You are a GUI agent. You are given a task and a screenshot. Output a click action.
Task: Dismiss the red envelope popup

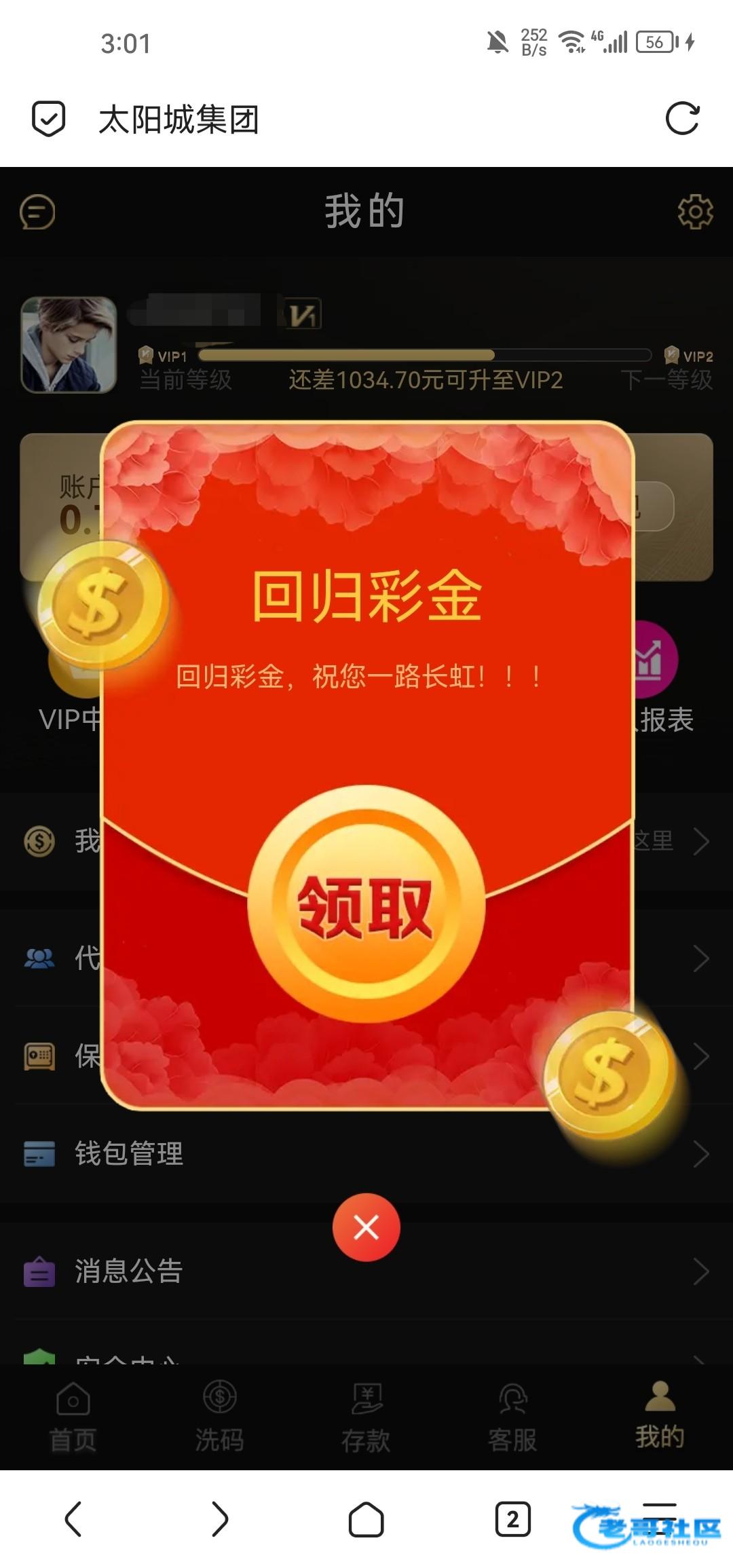click(366, 1227)
